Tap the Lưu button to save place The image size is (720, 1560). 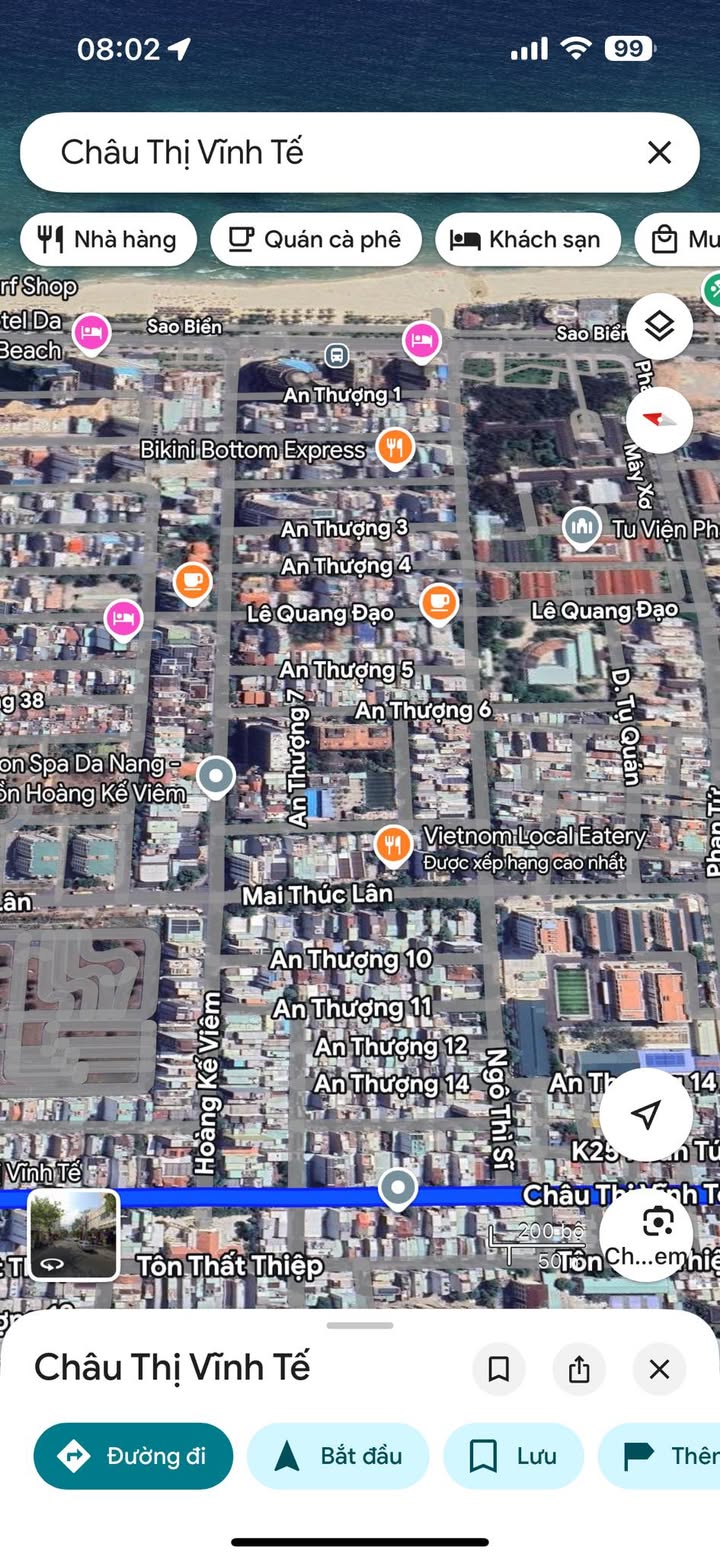[x=513, y=1456]
